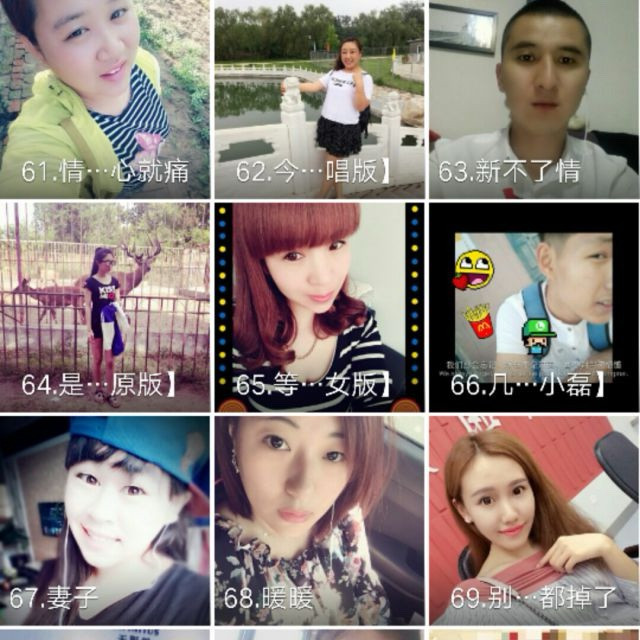The width and height of the screenshot is (640, 640).
Task: Open item 66 几…小磊】
Action: point(535,307)
